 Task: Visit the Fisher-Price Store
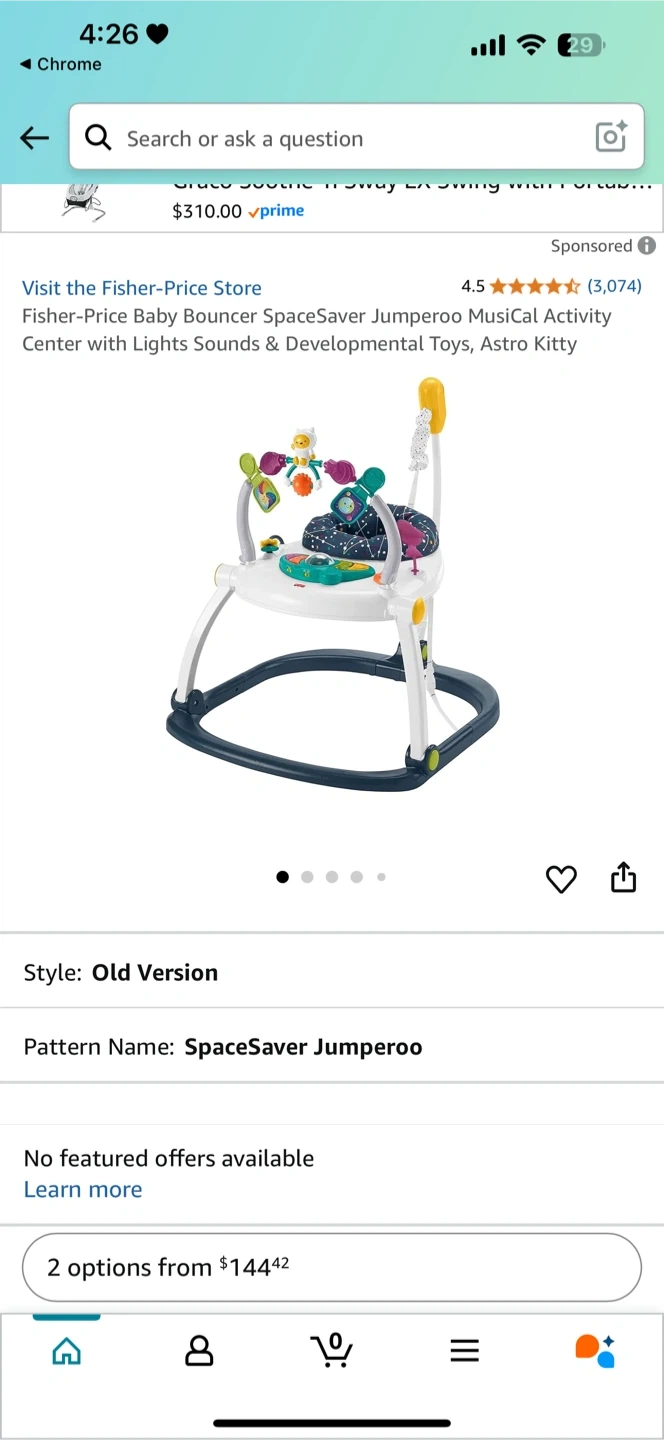(x=141, y=288)
